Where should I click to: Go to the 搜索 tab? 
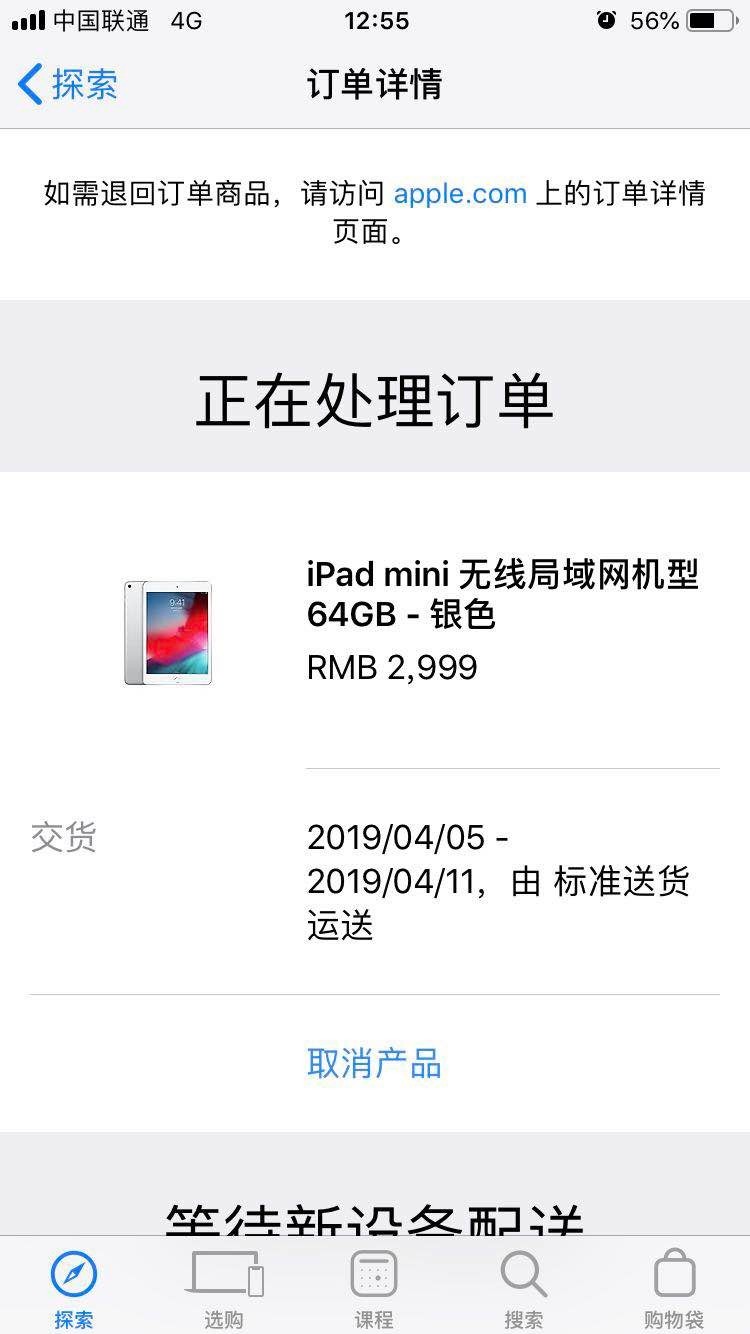tap(524, 1288)
